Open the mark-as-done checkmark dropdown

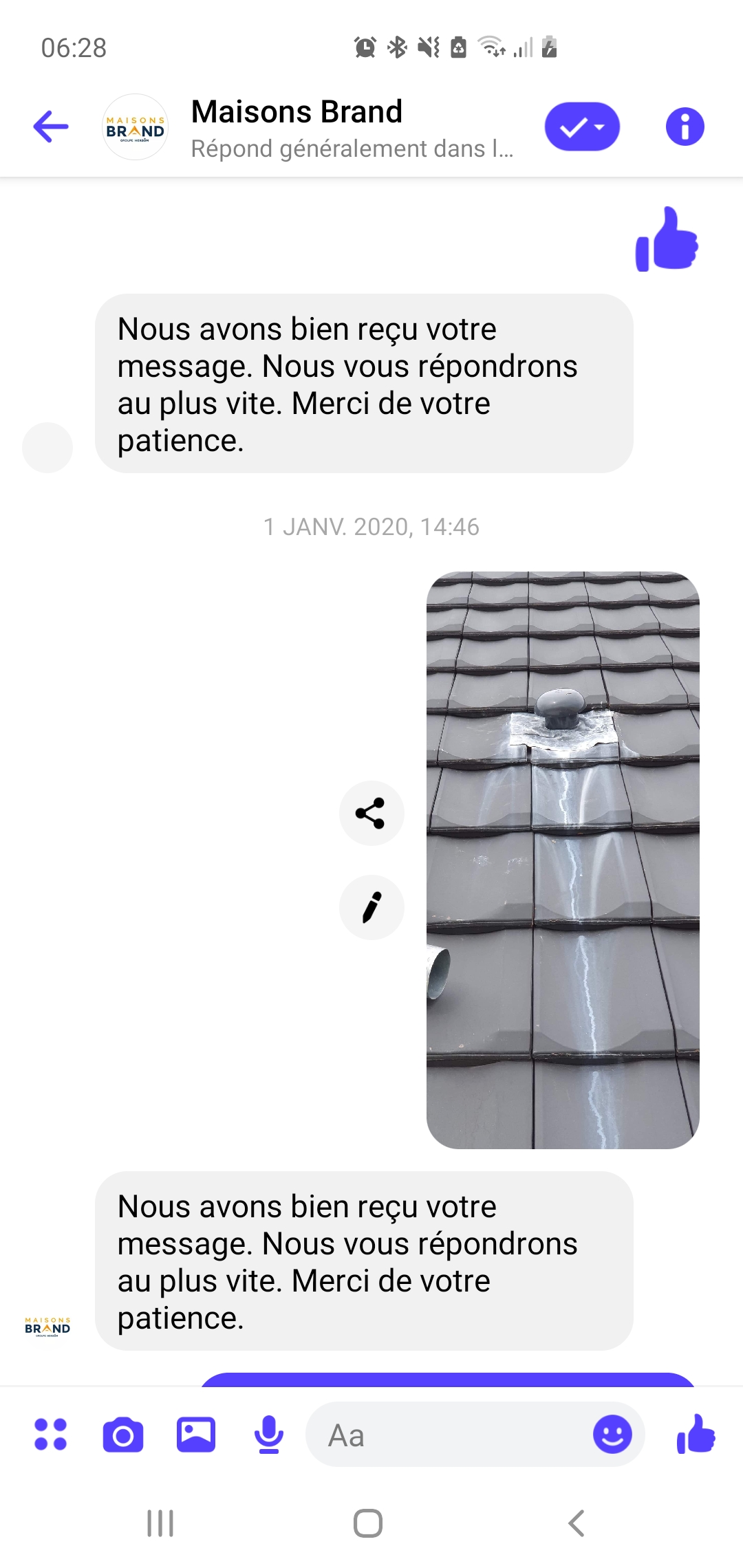(582, 127)
